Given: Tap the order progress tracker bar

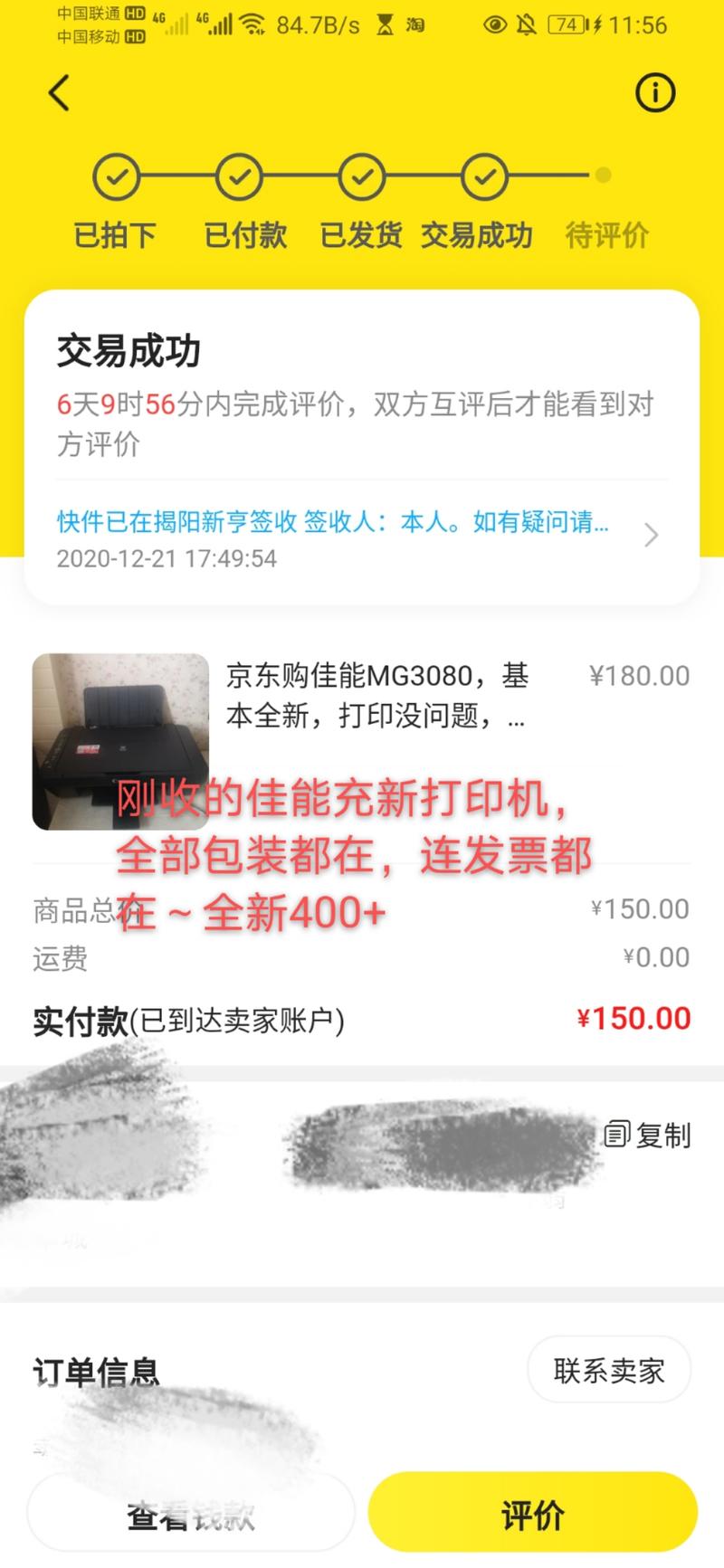Looking at the screenshot, I should pyautogui.click(x=359, y=177).
